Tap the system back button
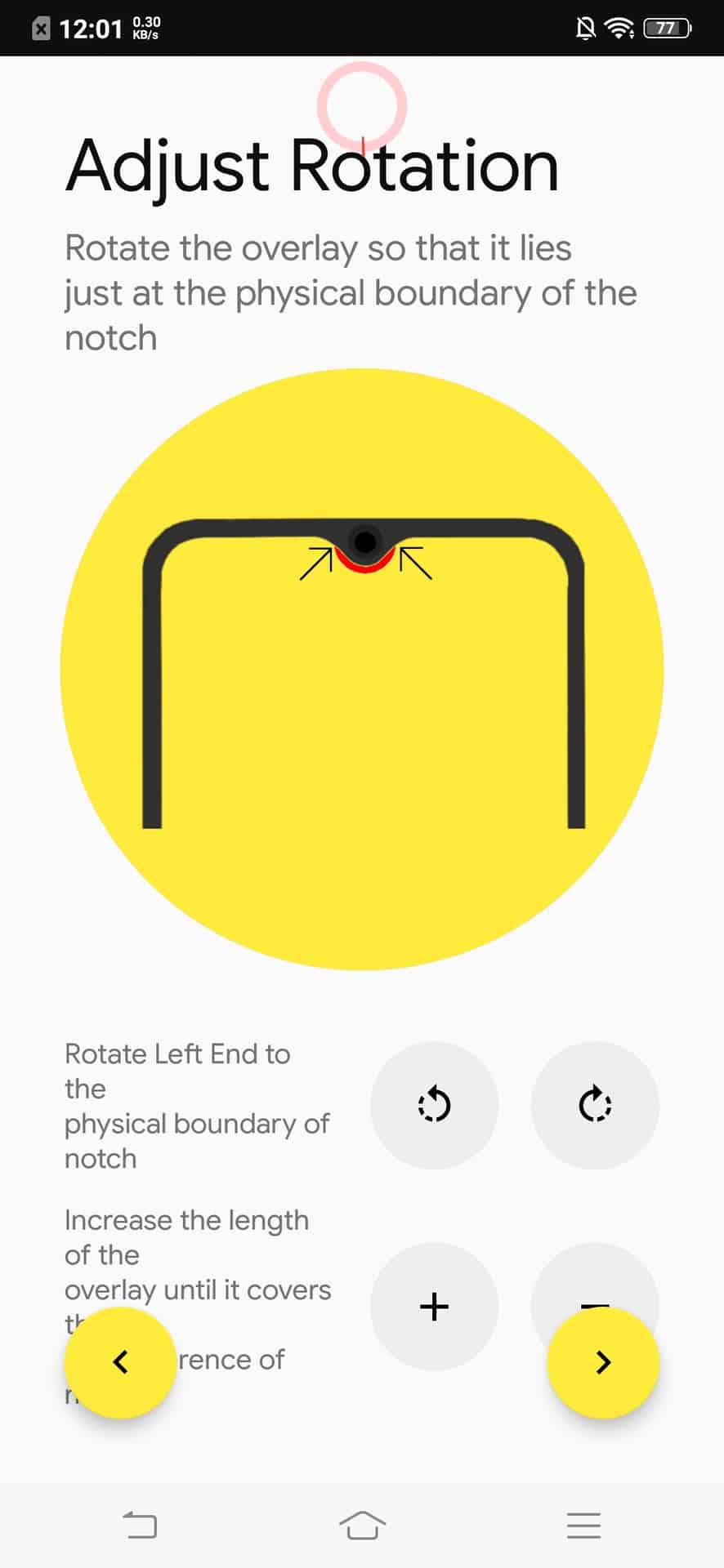This screenshot has height=1568, width=724. (x=140, y=1525)
